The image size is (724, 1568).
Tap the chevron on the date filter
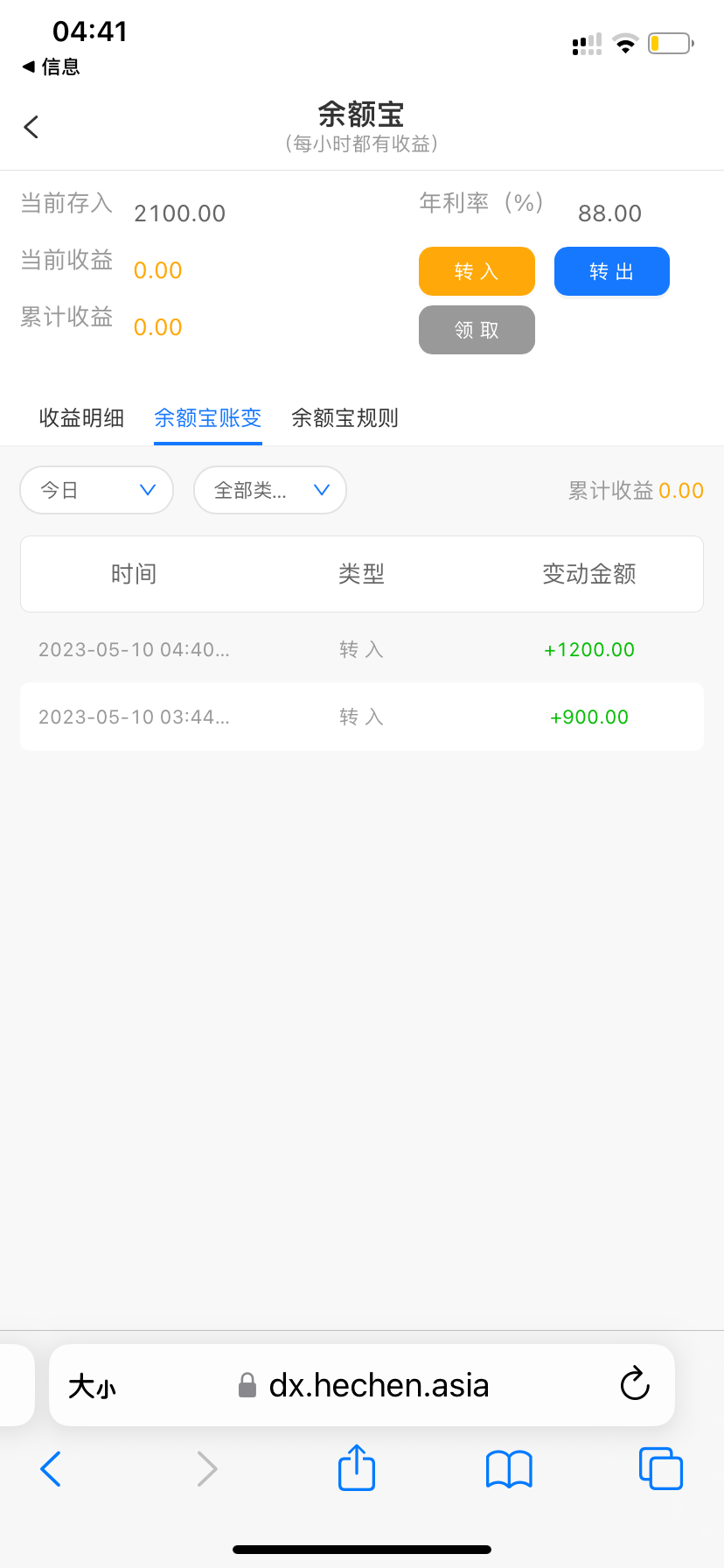click(146, 490)
